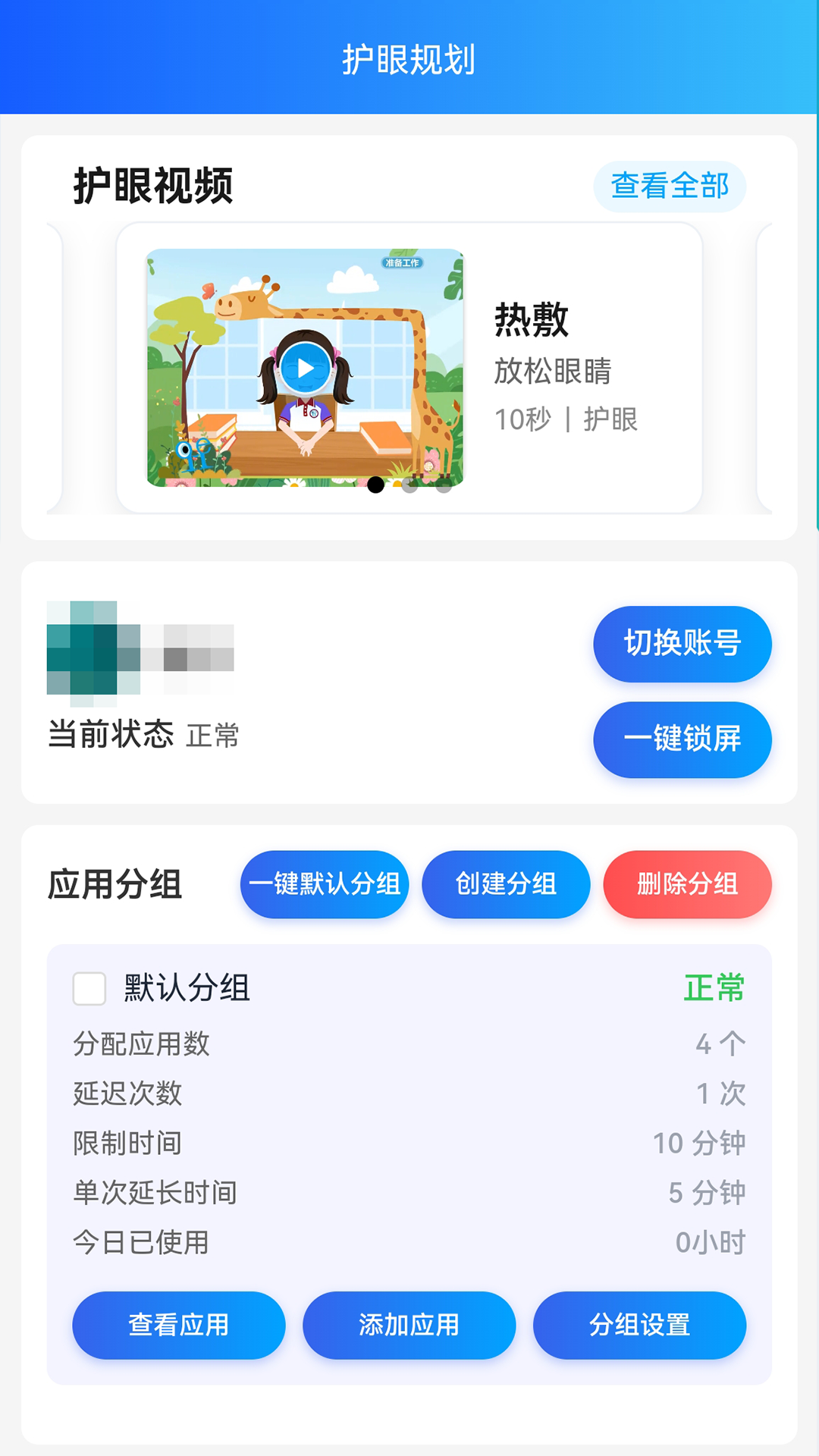
Task: Click the blurred account avatar area
Action: [141, 654]
